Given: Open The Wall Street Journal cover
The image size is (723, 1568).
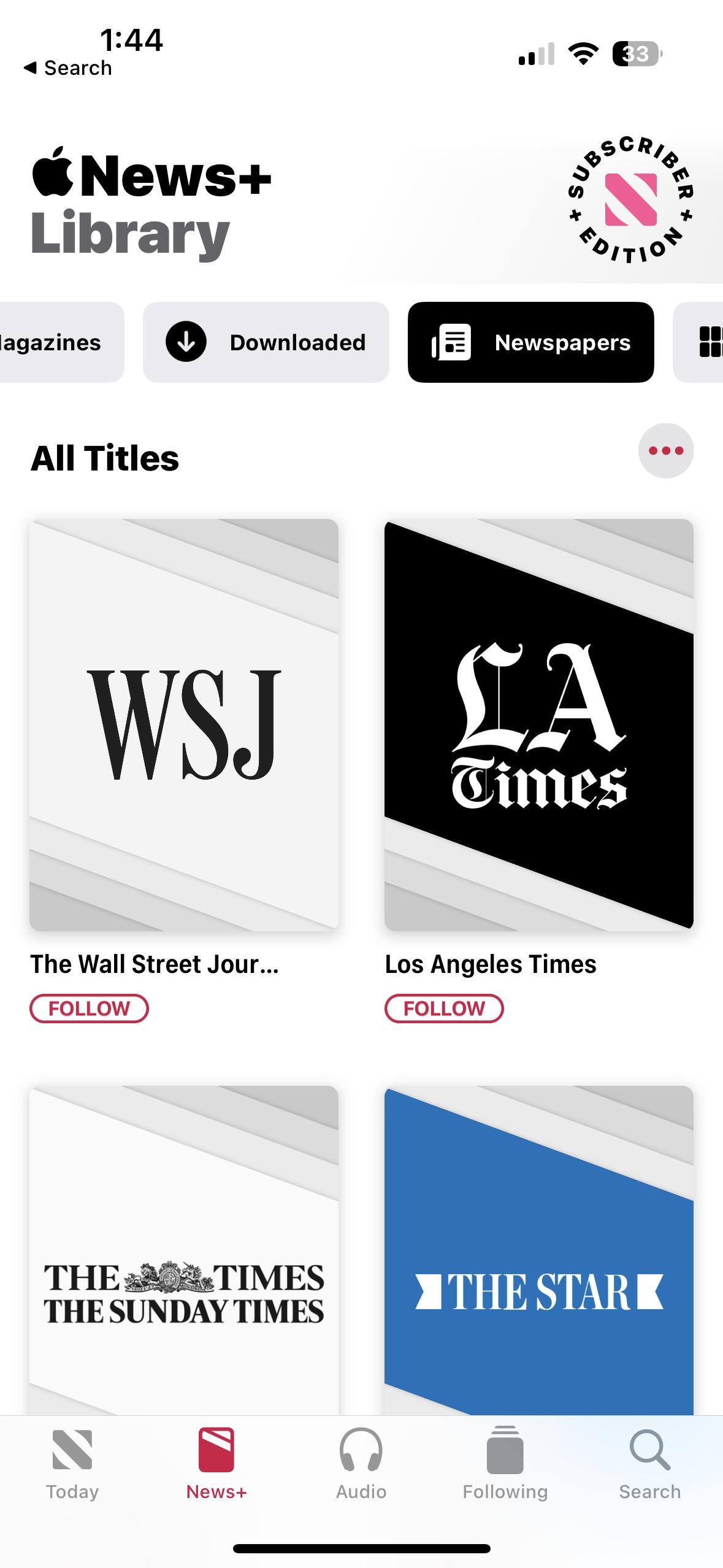Looking at the screenshot, I should 184,724.
